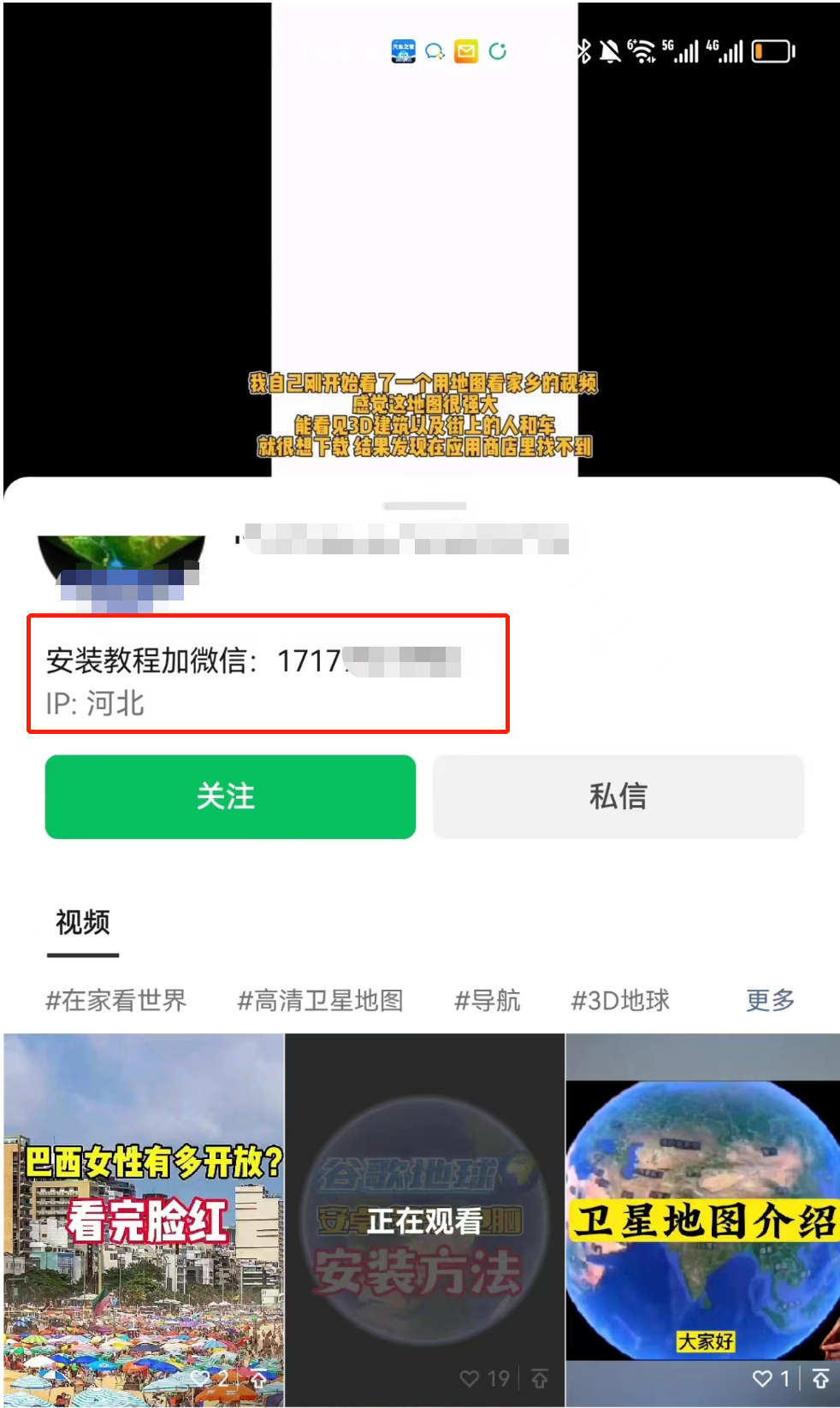Filter by #高清卫星地图 hashtag
Screen dimensions: 840x1408
click(320, 1000)
